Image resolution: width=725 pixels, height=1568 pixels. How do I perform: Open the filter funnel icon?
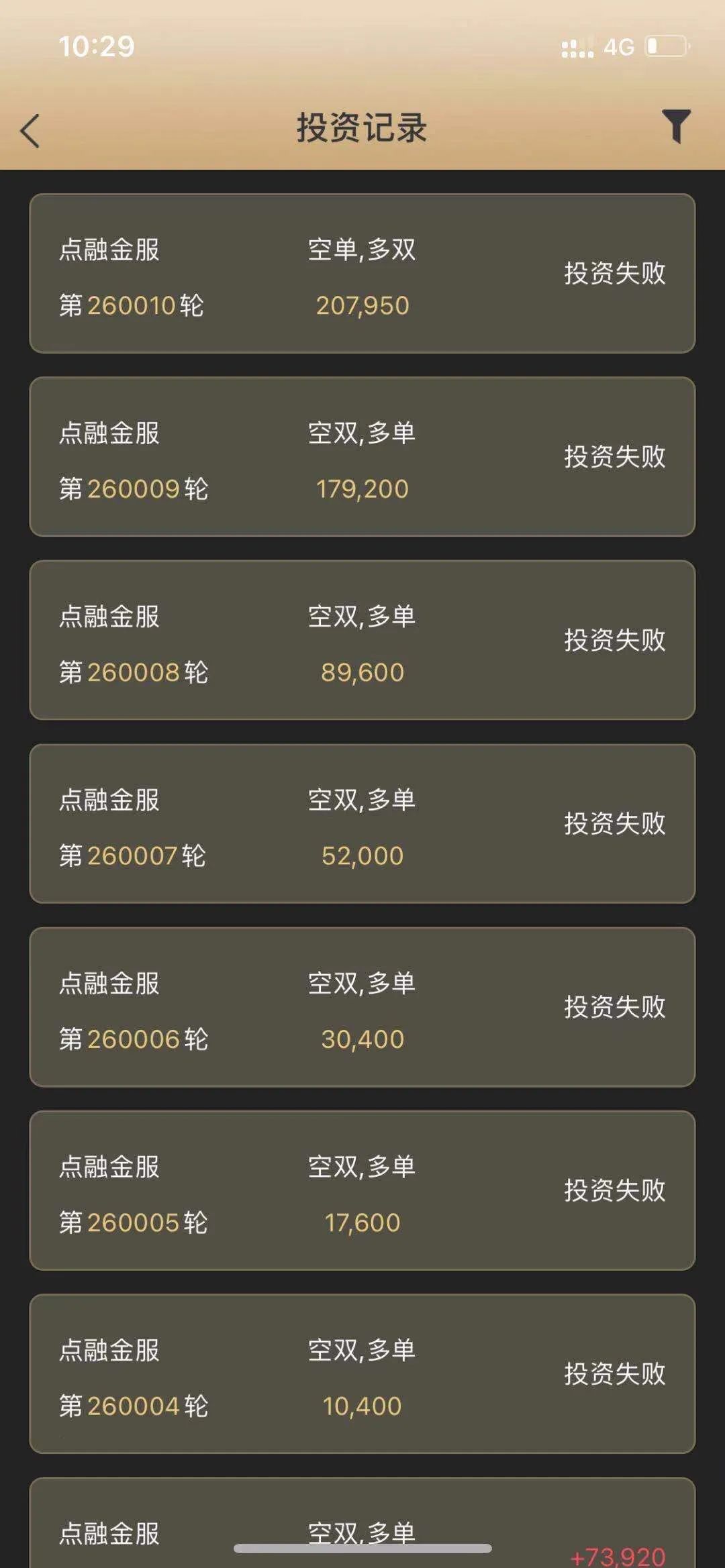coord(675,125)
